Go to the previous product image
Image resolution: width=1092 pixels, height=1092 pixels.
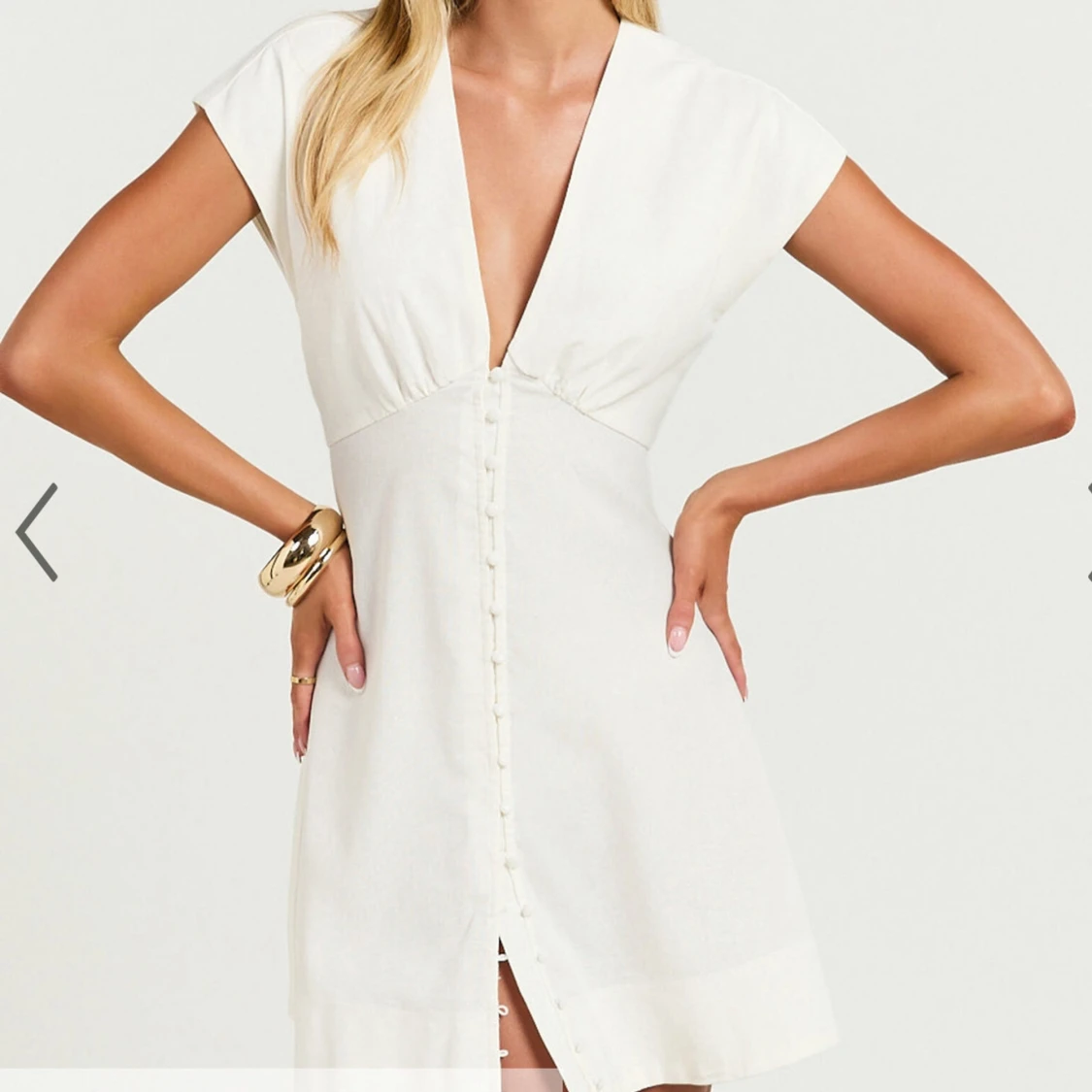(x=37, y=532)
